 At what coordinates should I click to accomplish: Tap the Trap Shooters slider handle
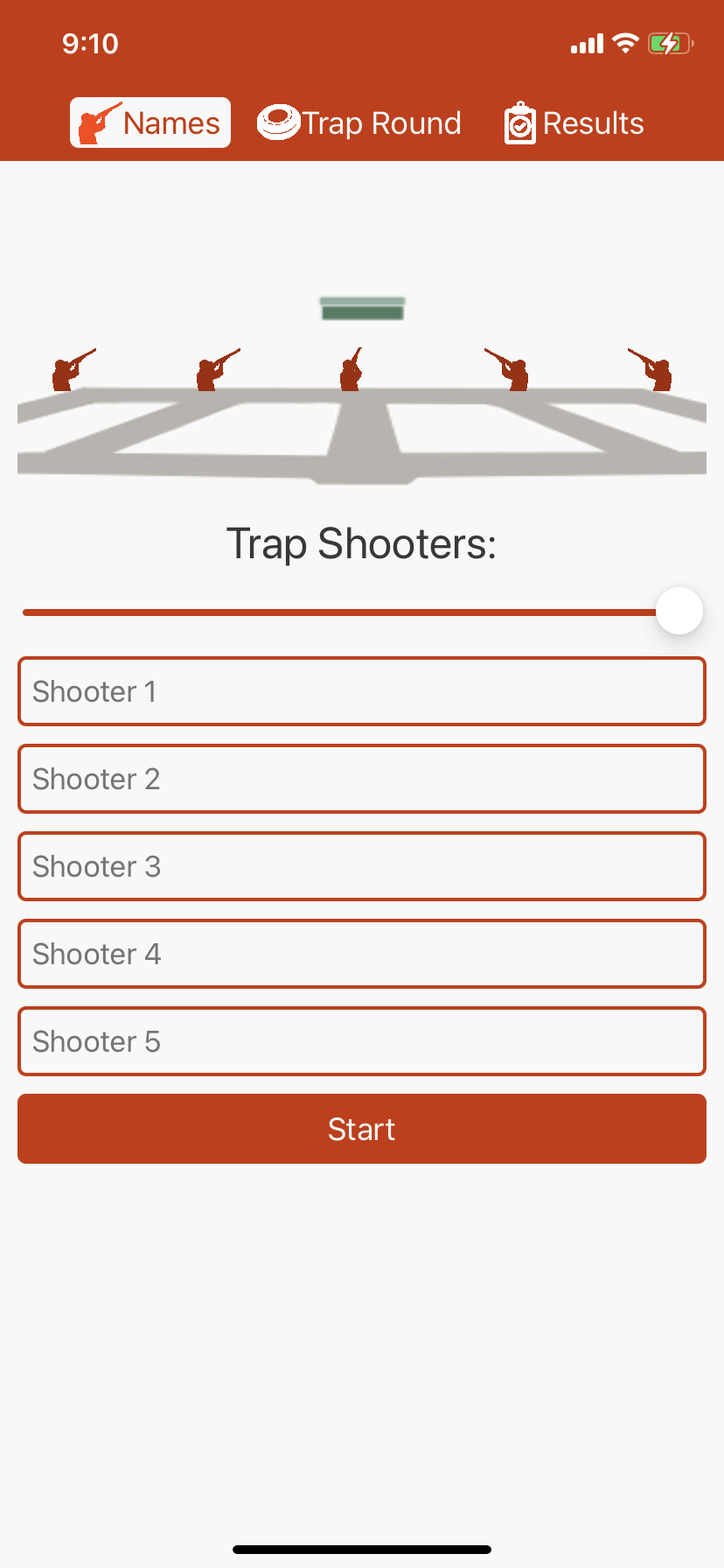(x=679, y=611)
